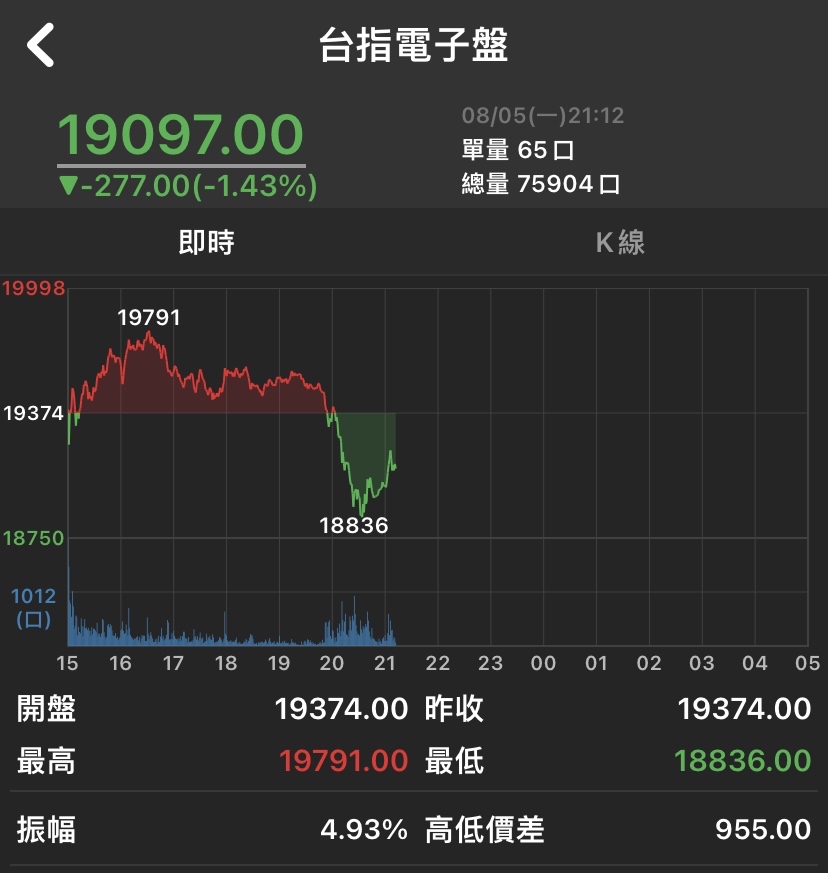The image size is (828, 873).
Task: Select the 即時 tab
Action: 206,242
